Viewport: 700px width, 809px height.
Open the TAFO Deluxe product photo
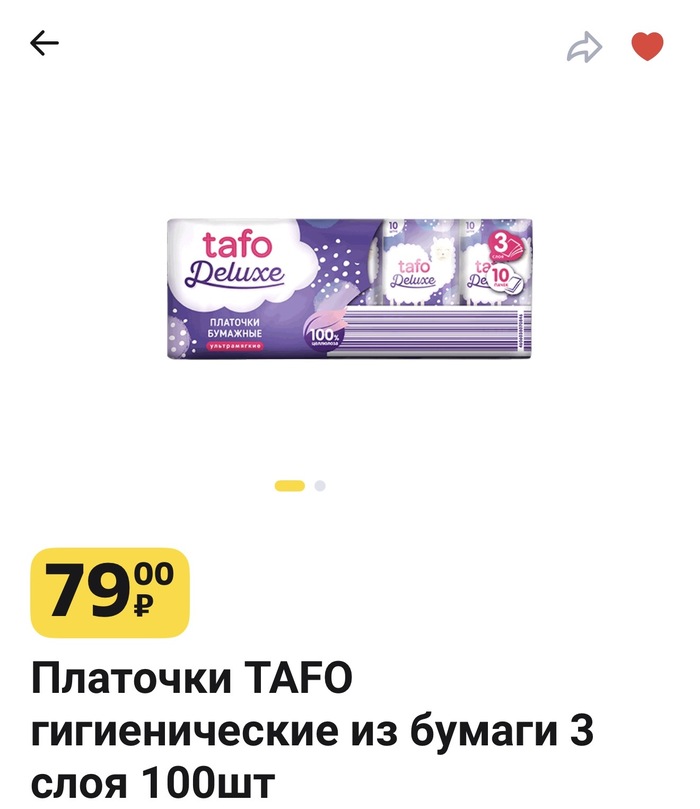349,289
